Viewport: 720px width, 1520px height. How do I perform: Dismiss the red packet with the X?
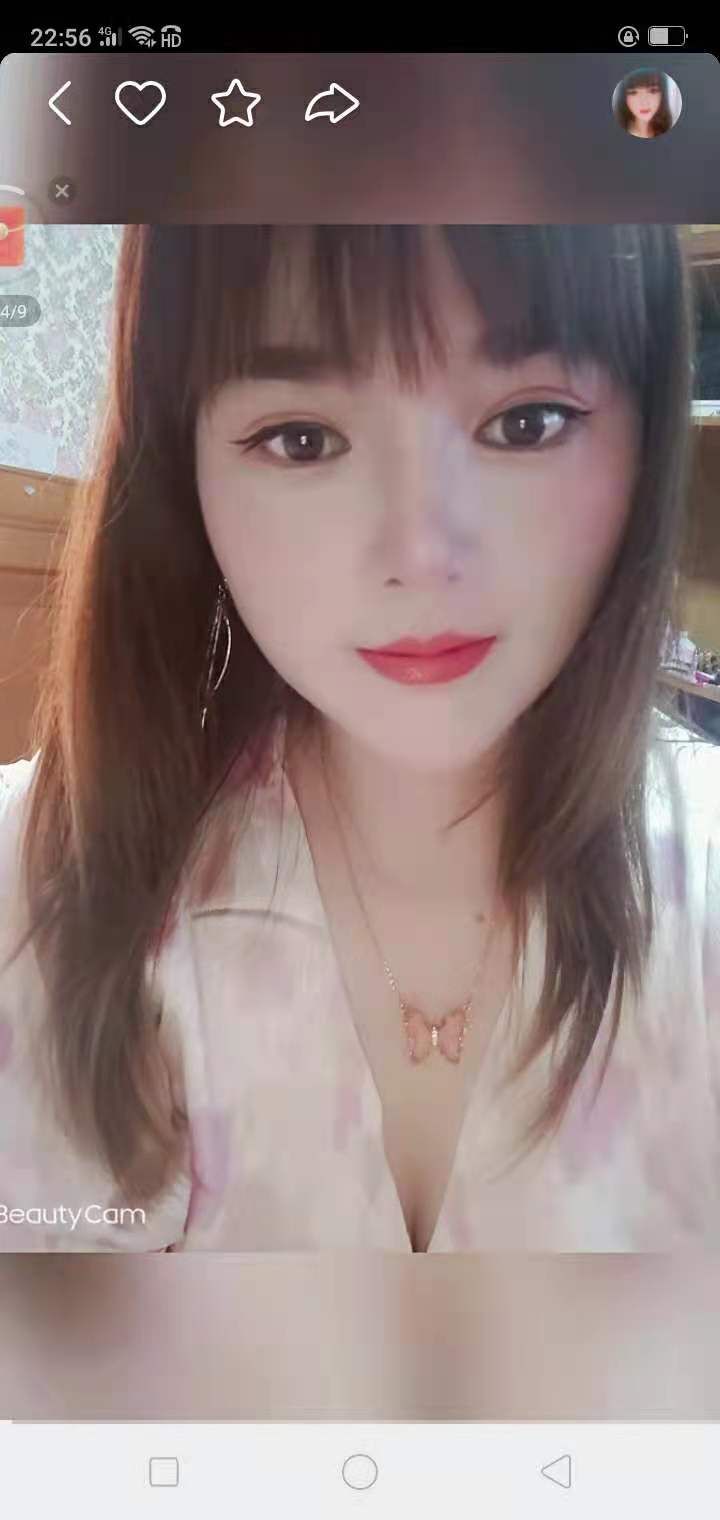coord(62,190)
